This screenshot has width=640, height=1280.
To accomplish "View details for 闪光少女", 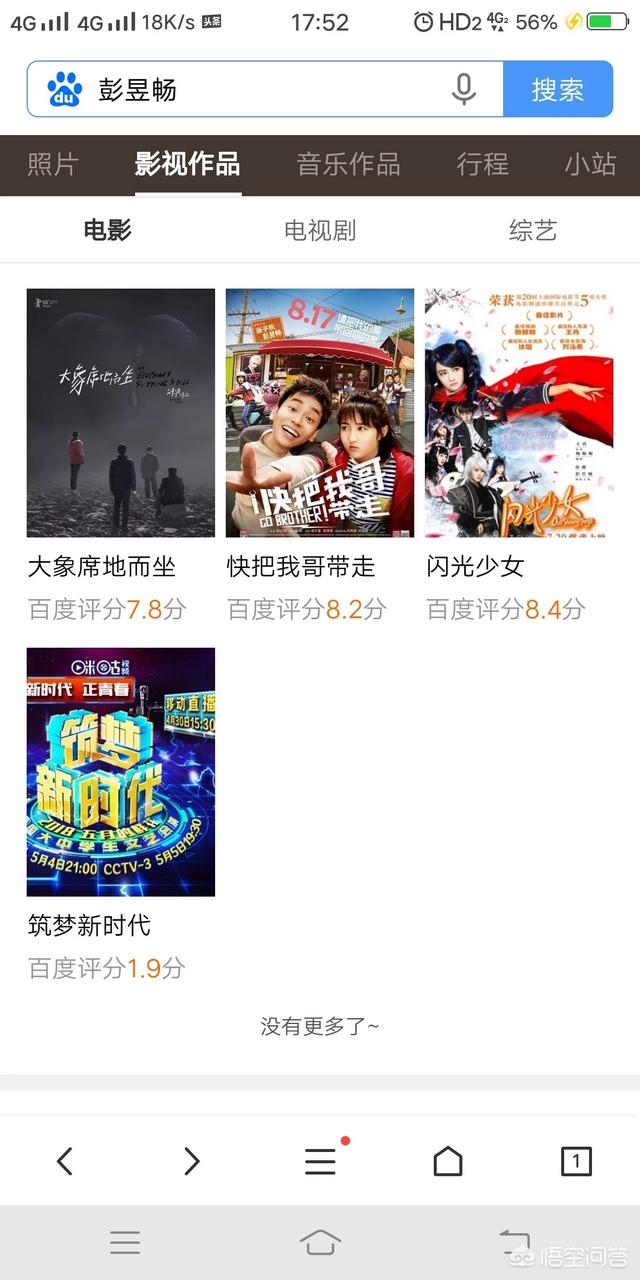I will coord(519,413).
